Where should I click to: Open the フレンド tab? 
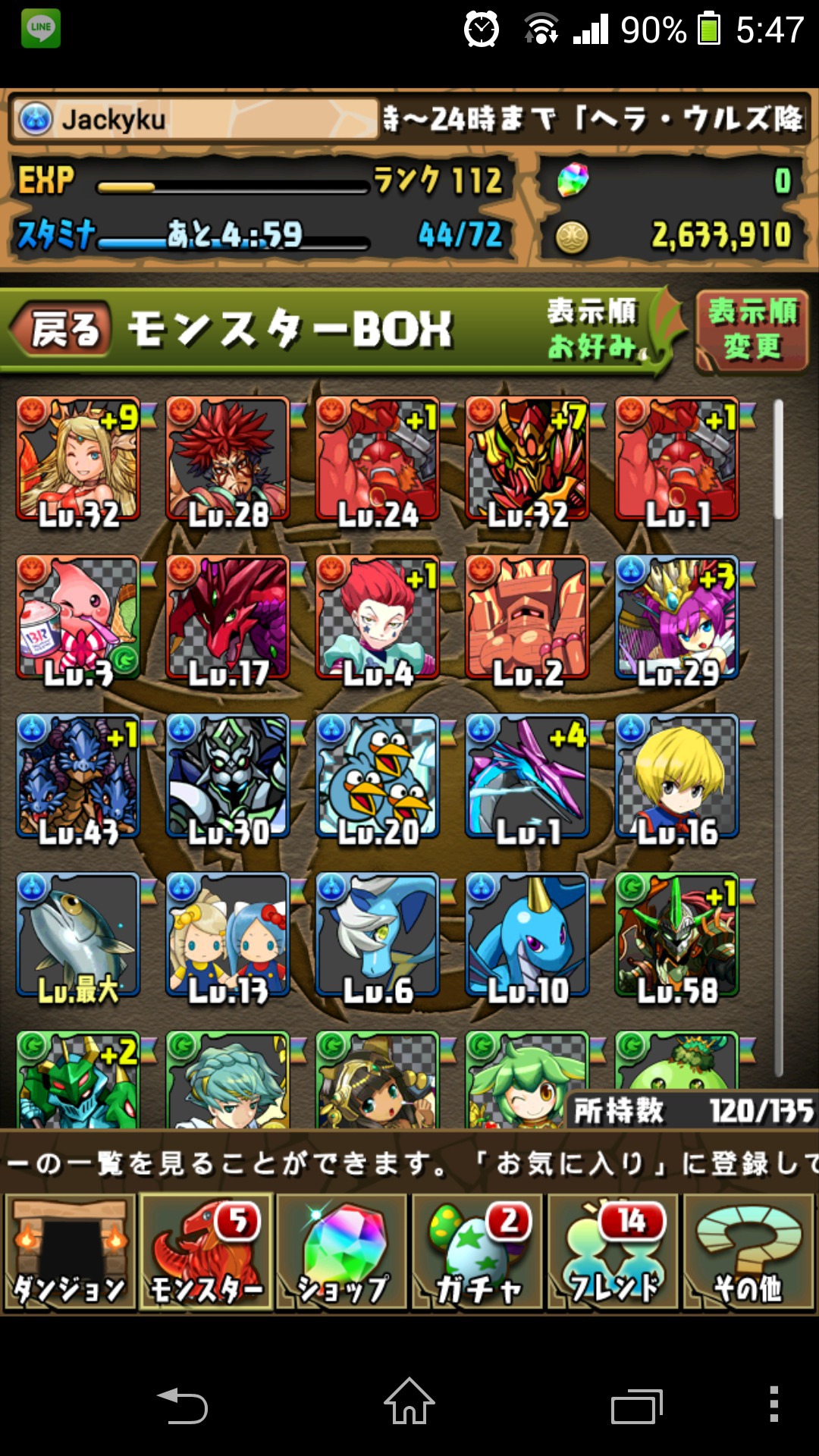coord(613,1252)
